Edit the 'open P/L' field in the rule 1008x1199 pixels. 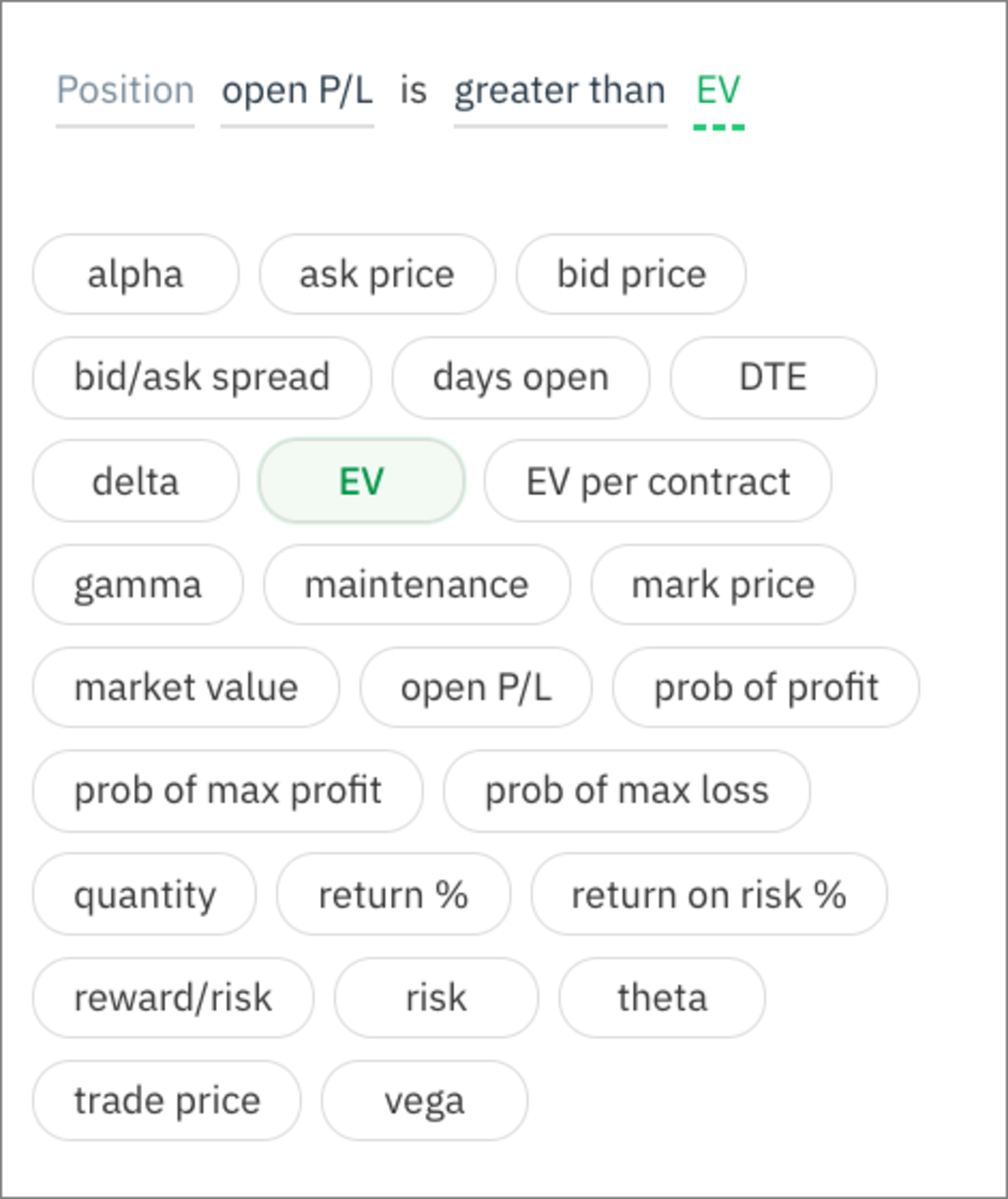(296, 91)
